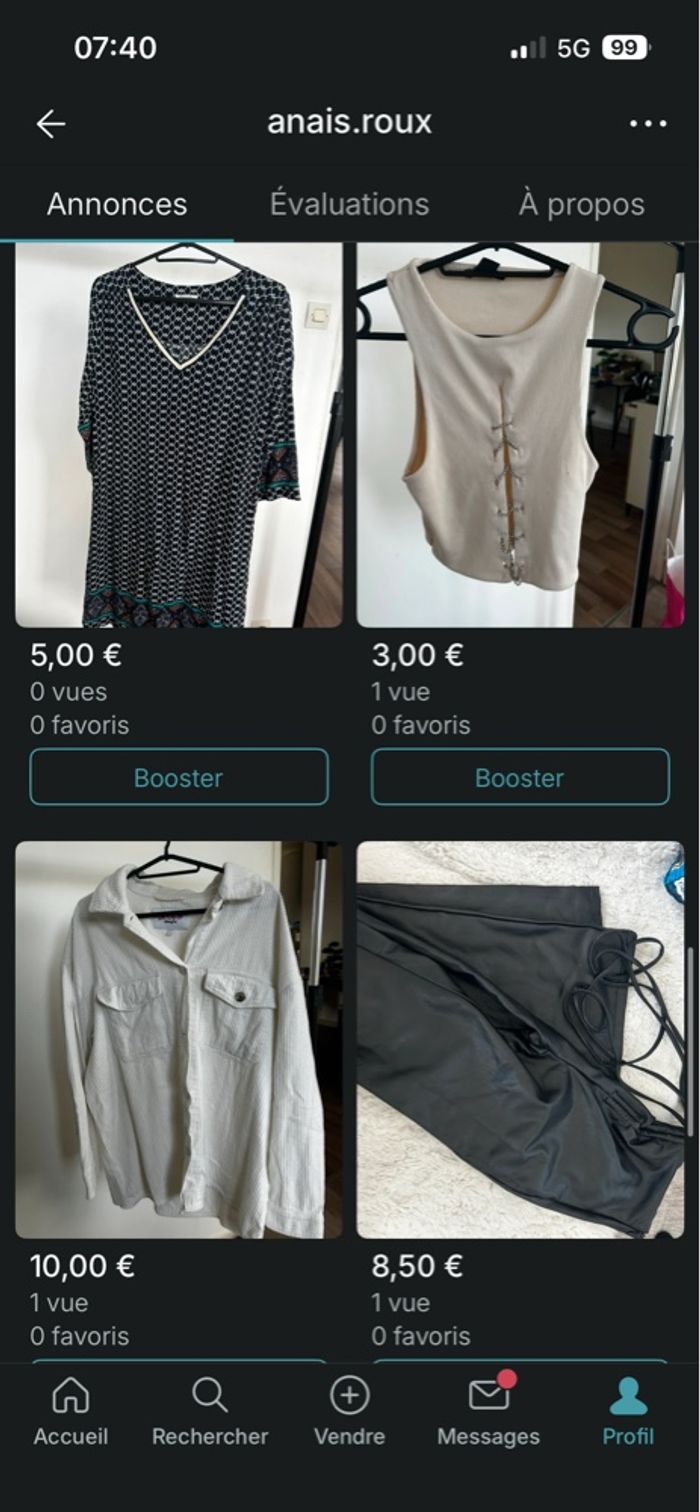Tap Vendre to sell an item
This screenshot has height=1512, width=700.
[349, 1410]
